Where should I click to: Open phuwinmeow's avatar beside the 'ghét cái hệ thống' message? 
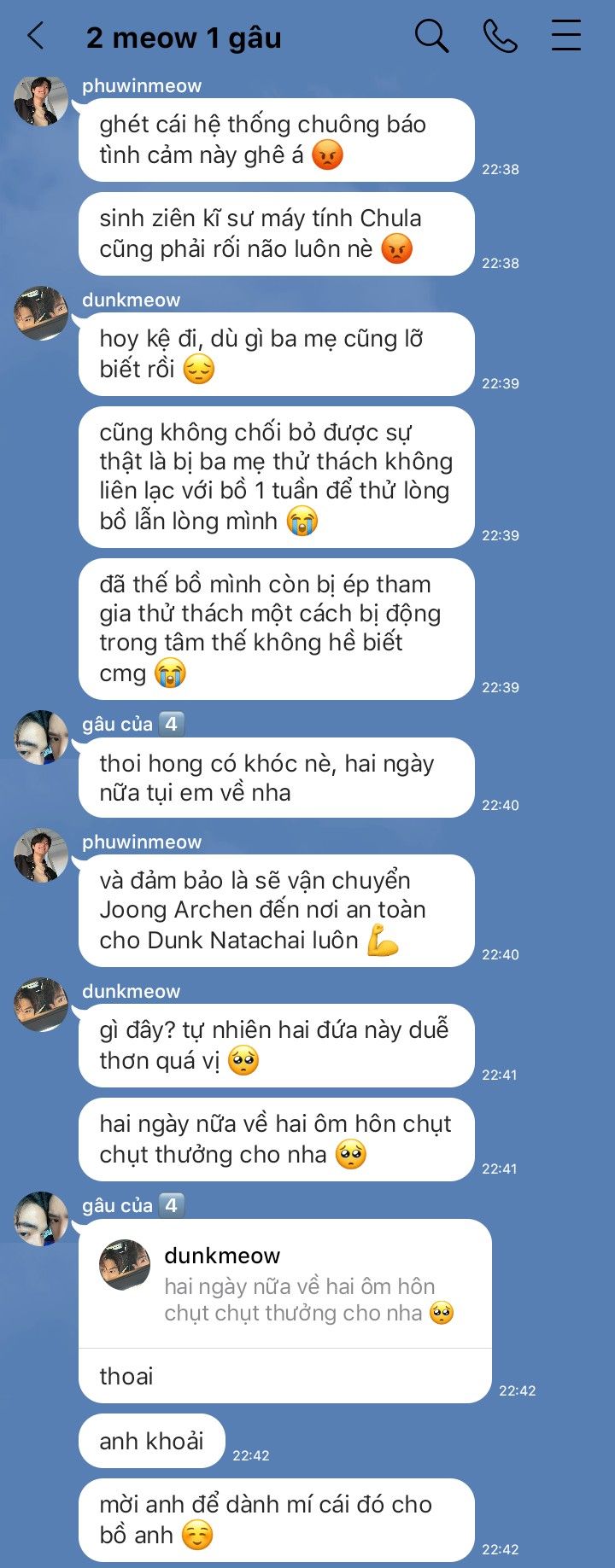[x=40, y=101]
